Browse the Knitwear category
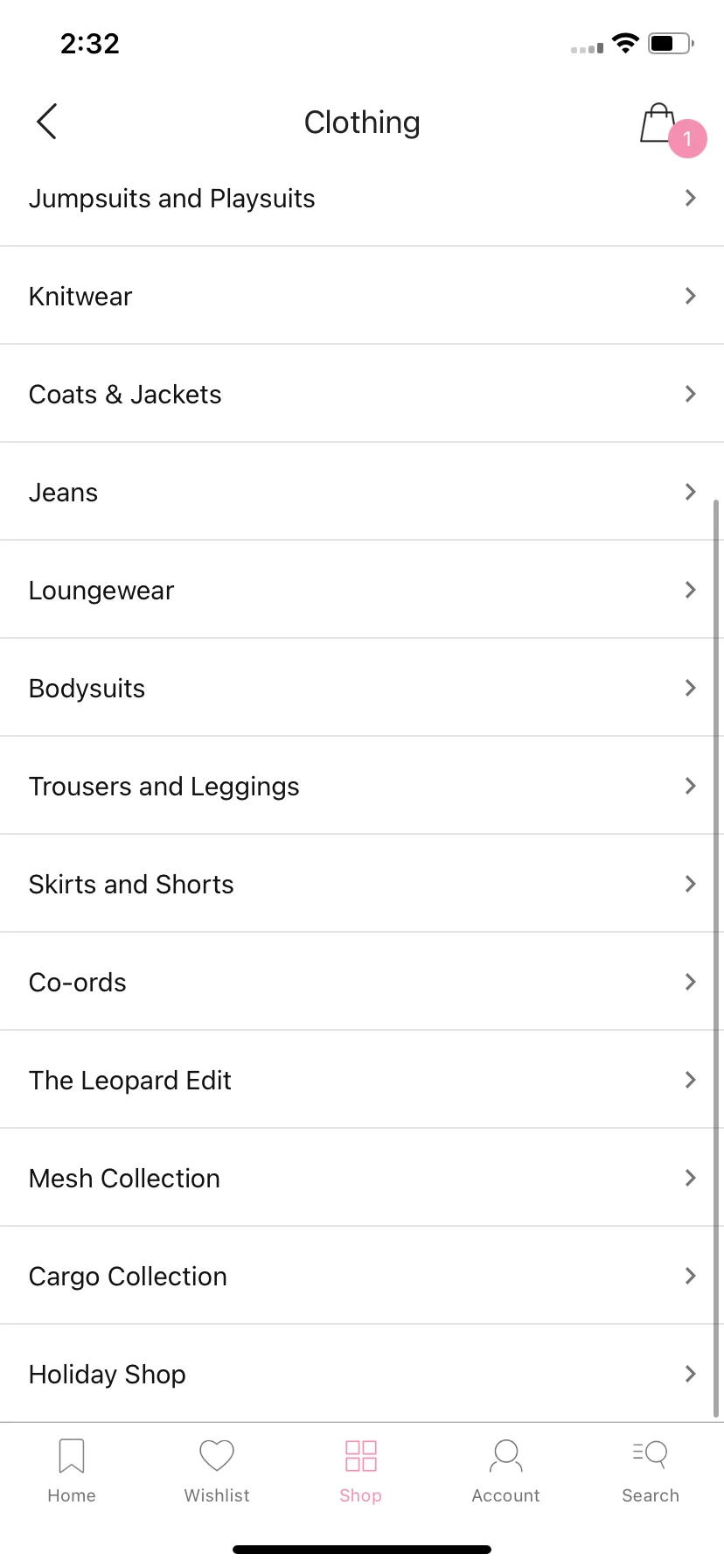 click(x=362, y=296)
